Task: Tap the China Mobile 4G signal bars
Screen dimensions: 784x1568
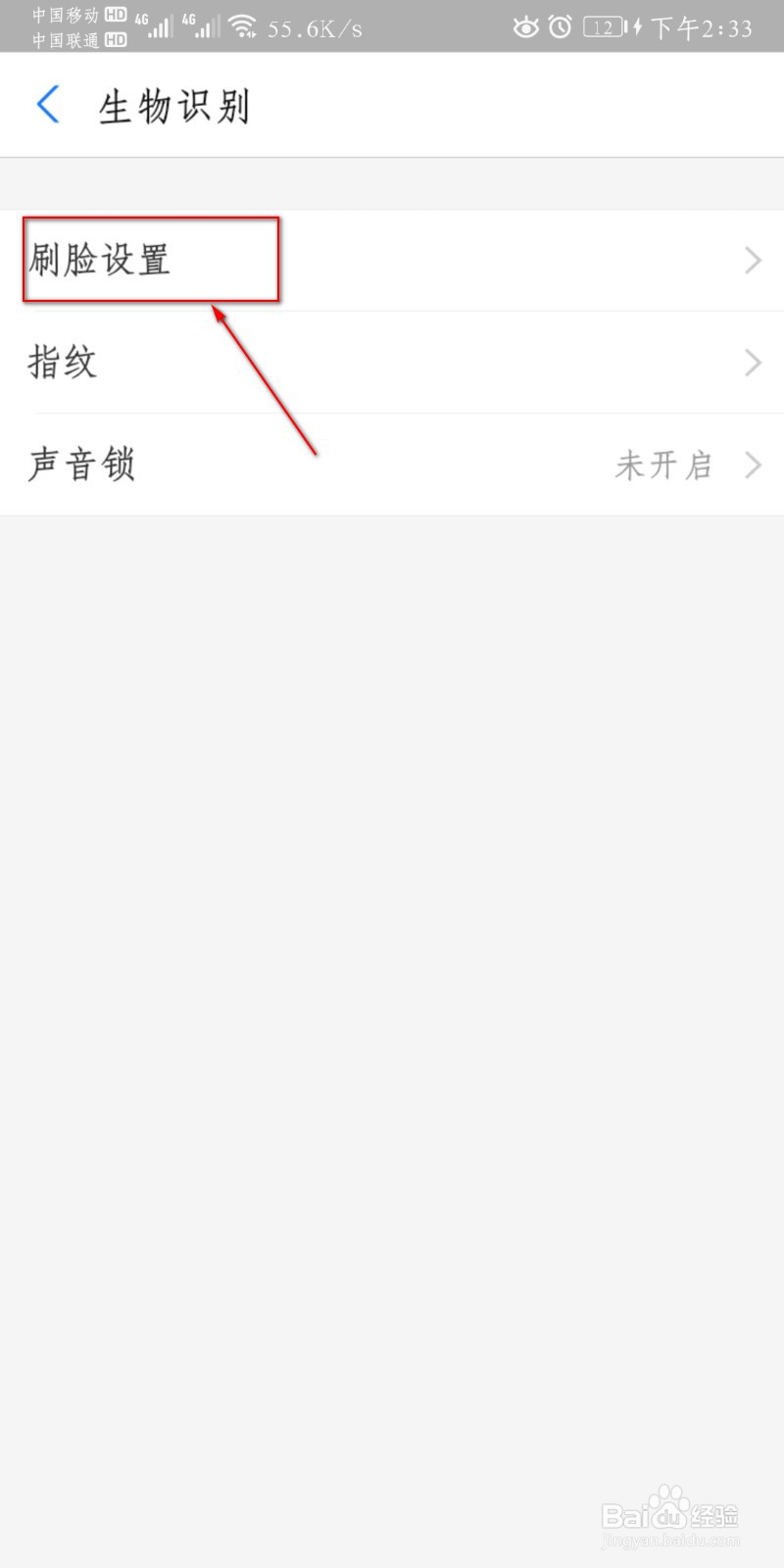Action: tap(157, 26)
